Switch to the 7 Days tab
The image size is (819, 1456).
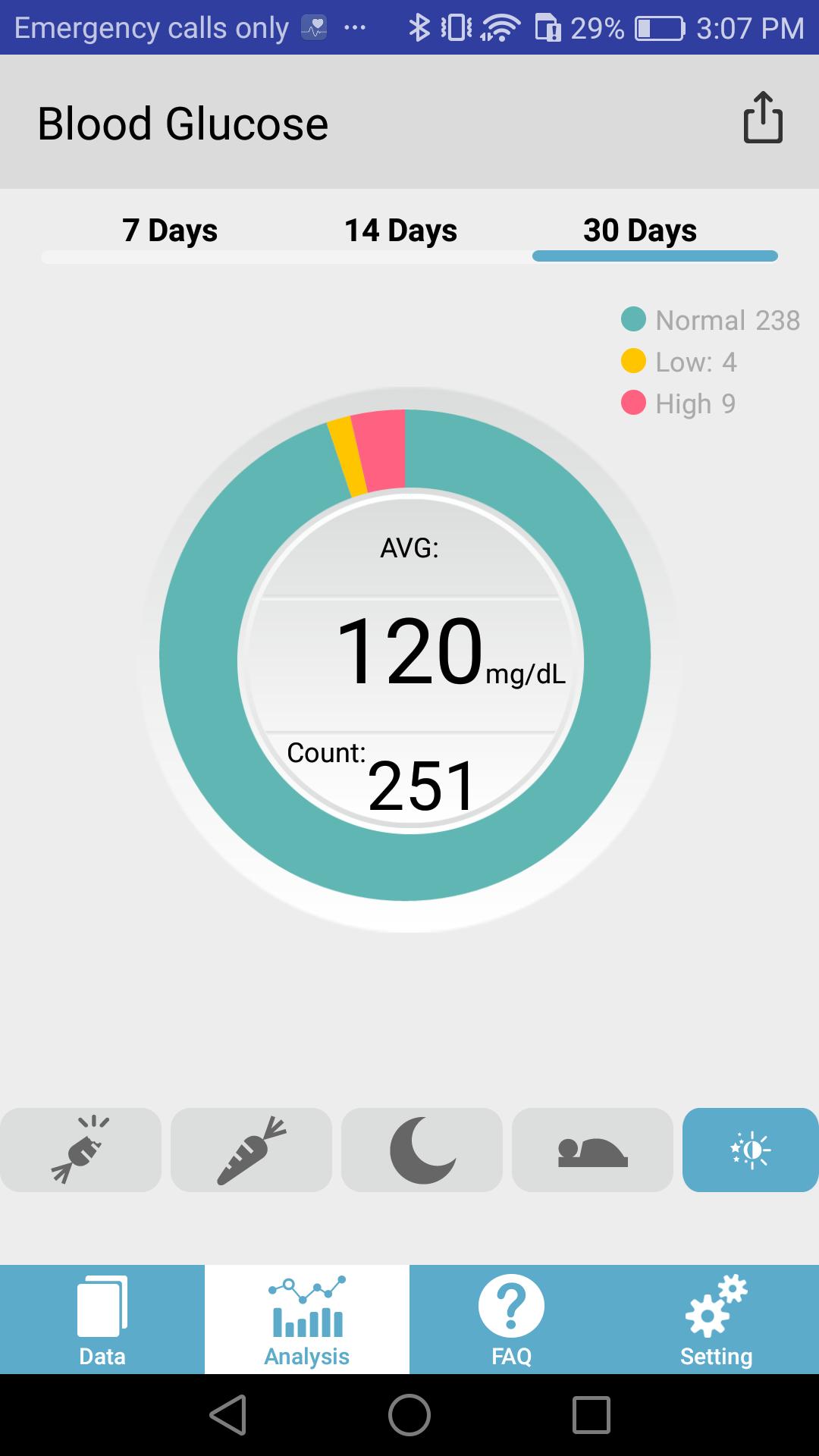pos(170,231)
